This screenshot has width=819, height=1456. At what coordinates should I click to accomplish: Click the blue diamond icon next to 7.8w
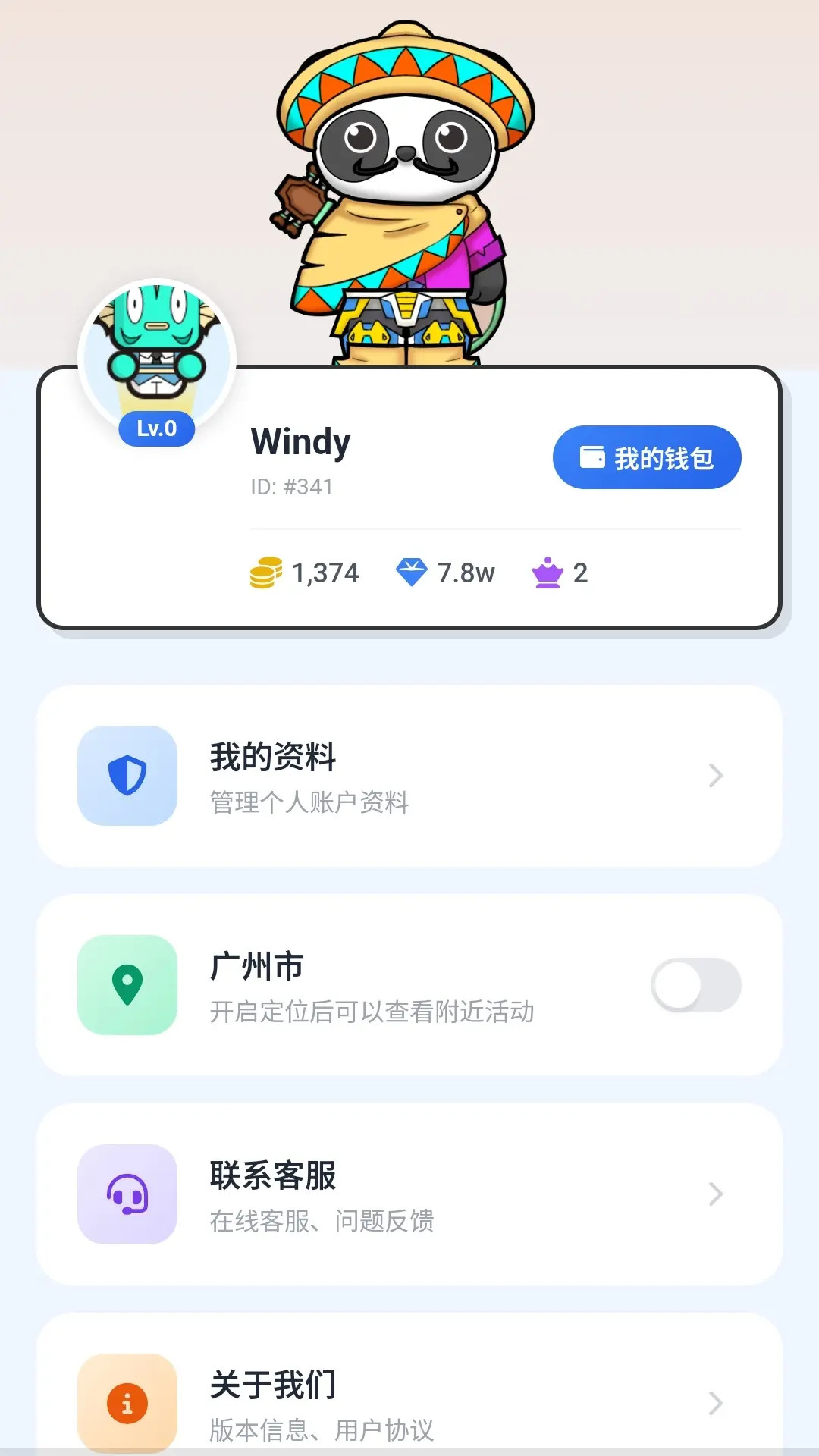point(410,573)
